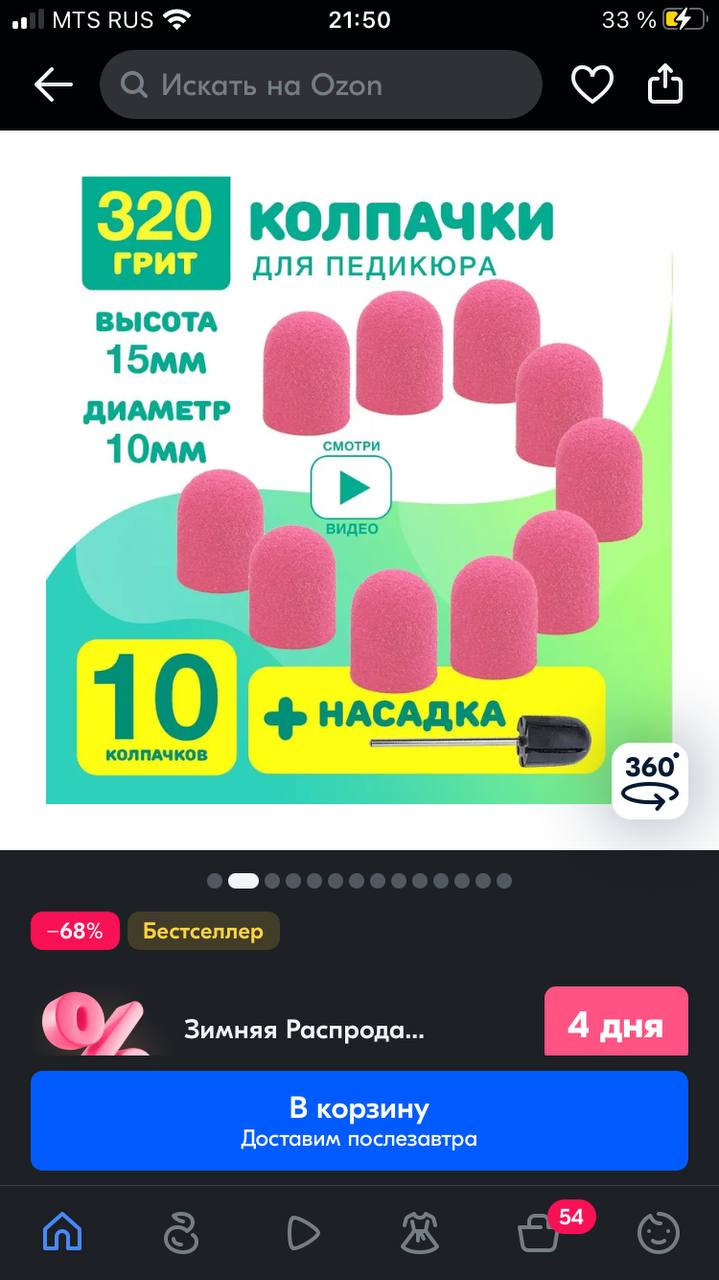Add product to favorites with heart icon
The image size is (719, 1280).
pyautogui.click(x=592, y=86)
